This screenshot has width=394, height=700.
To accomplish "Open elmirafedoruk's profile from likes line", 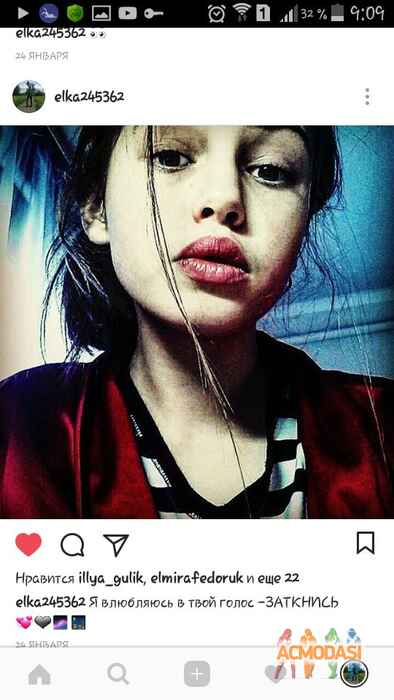I will (197, 579).
